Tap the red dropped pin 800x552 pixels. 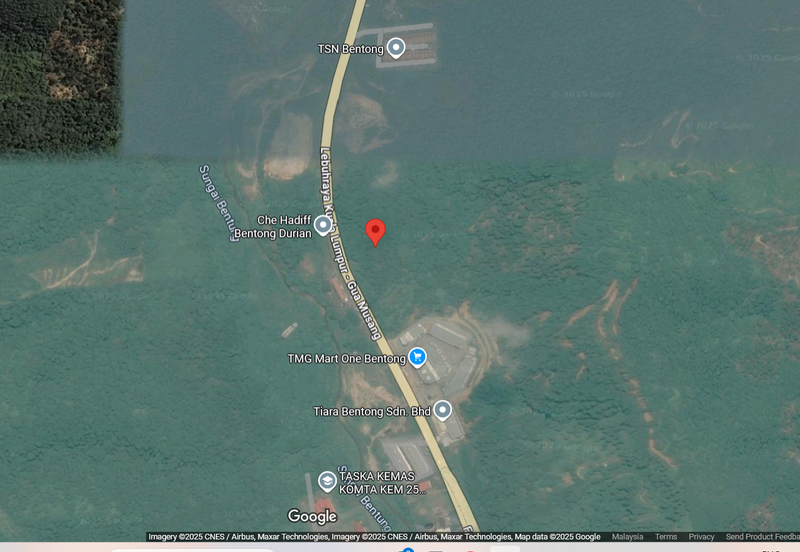[376, 231]
